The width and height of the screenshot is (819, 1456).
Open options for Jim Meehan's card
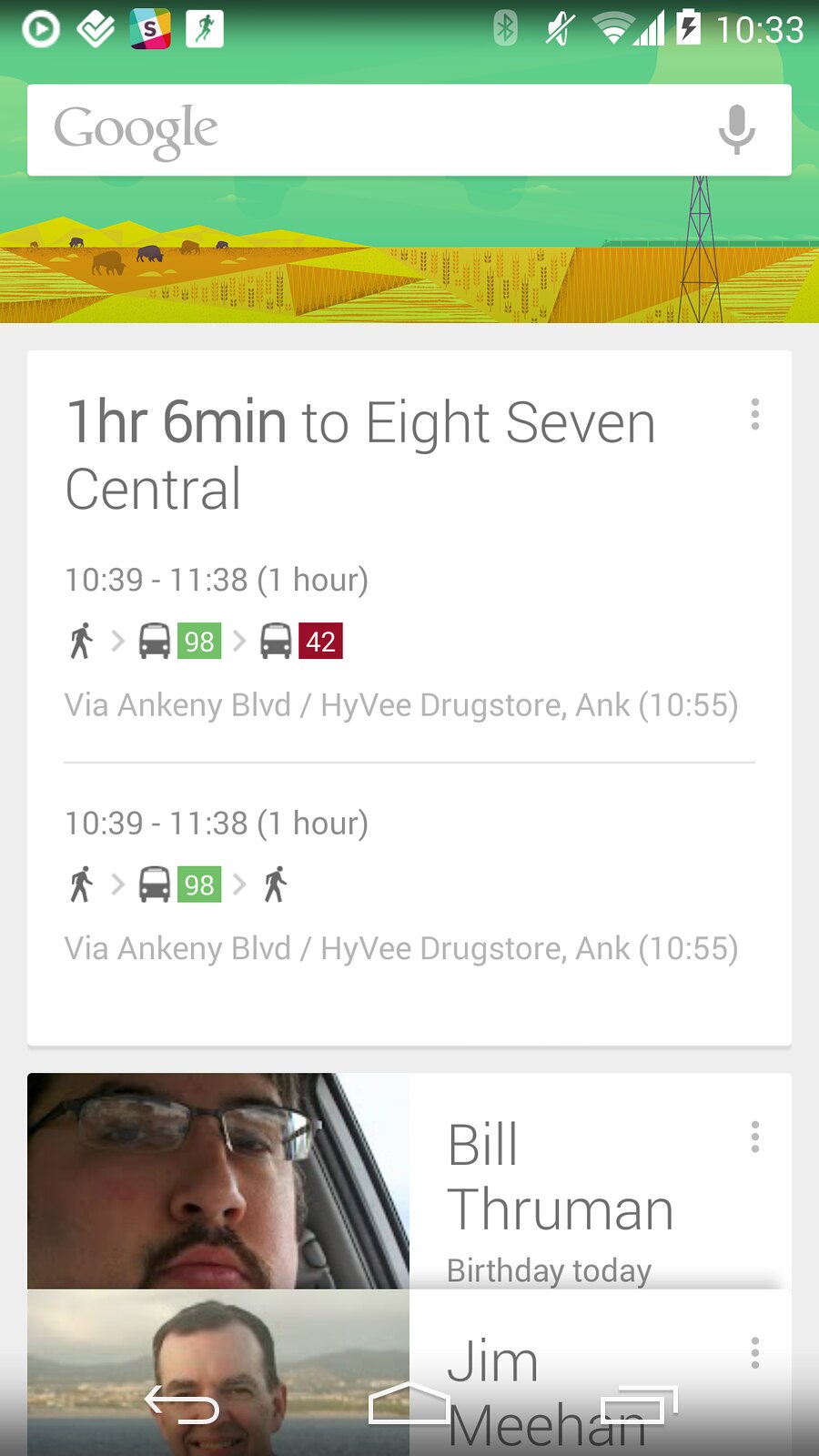[754, 1353]
